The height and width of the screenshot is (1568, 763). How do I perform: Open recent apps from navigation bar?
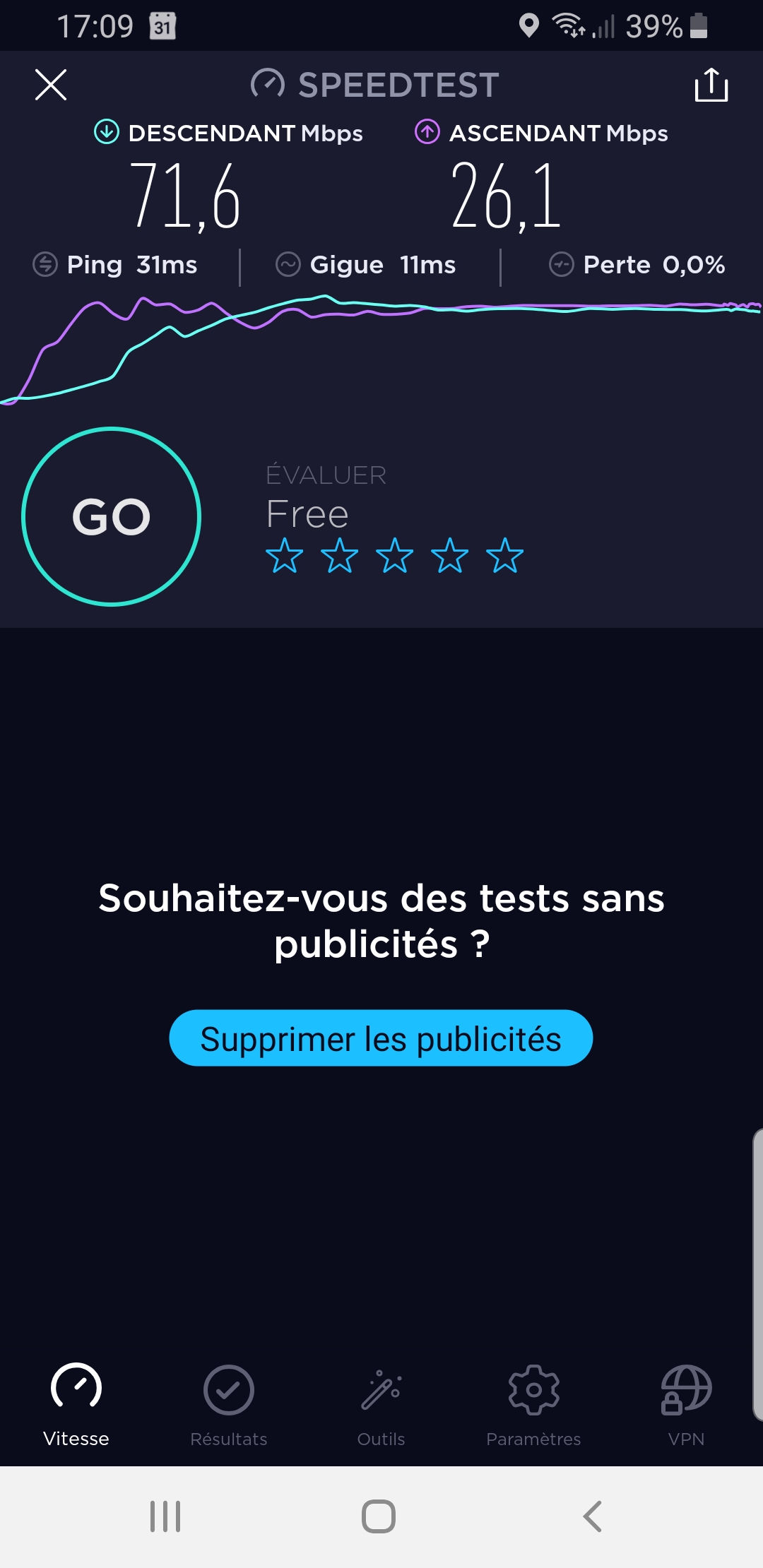click(165, 1516)
